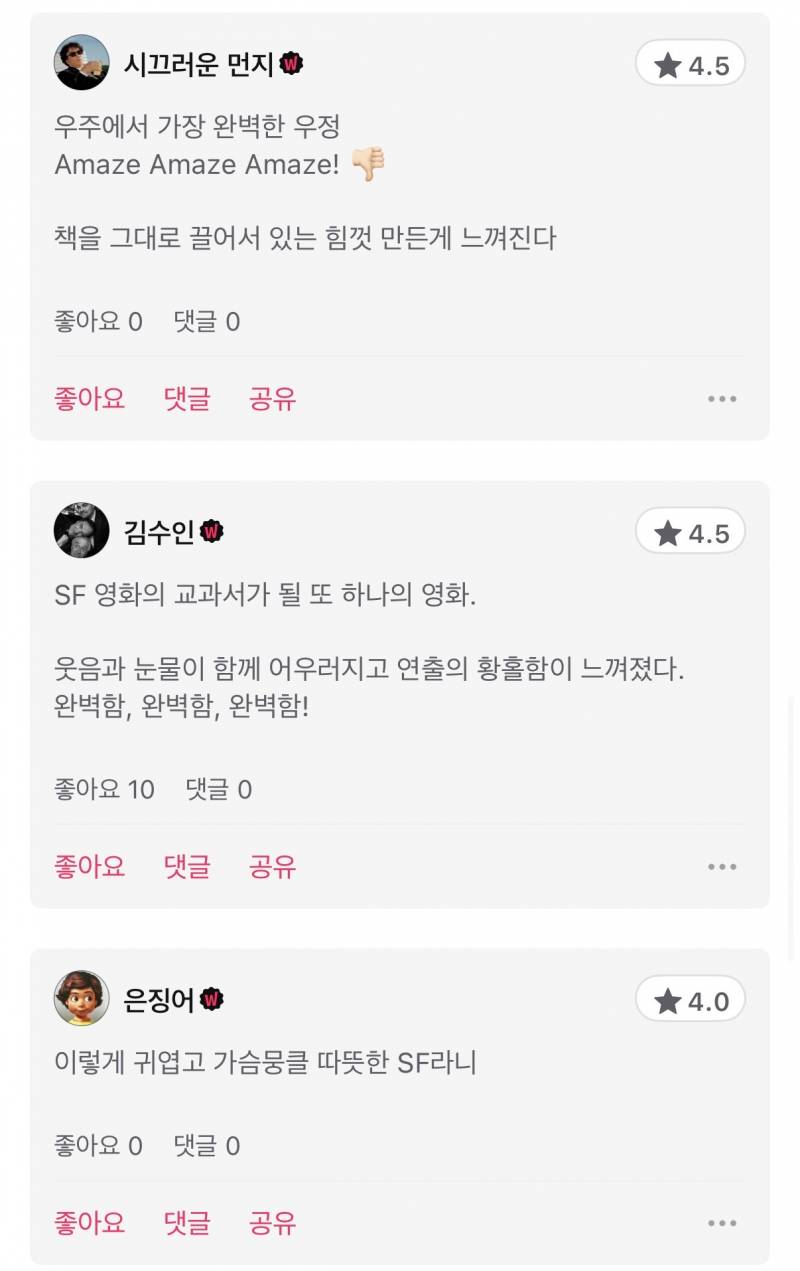This screenshot has height=1271, width=800.
Task: Click the 4.0 star rating on 은징어's review
Action: pyautogui.click(x=689, y=998)
